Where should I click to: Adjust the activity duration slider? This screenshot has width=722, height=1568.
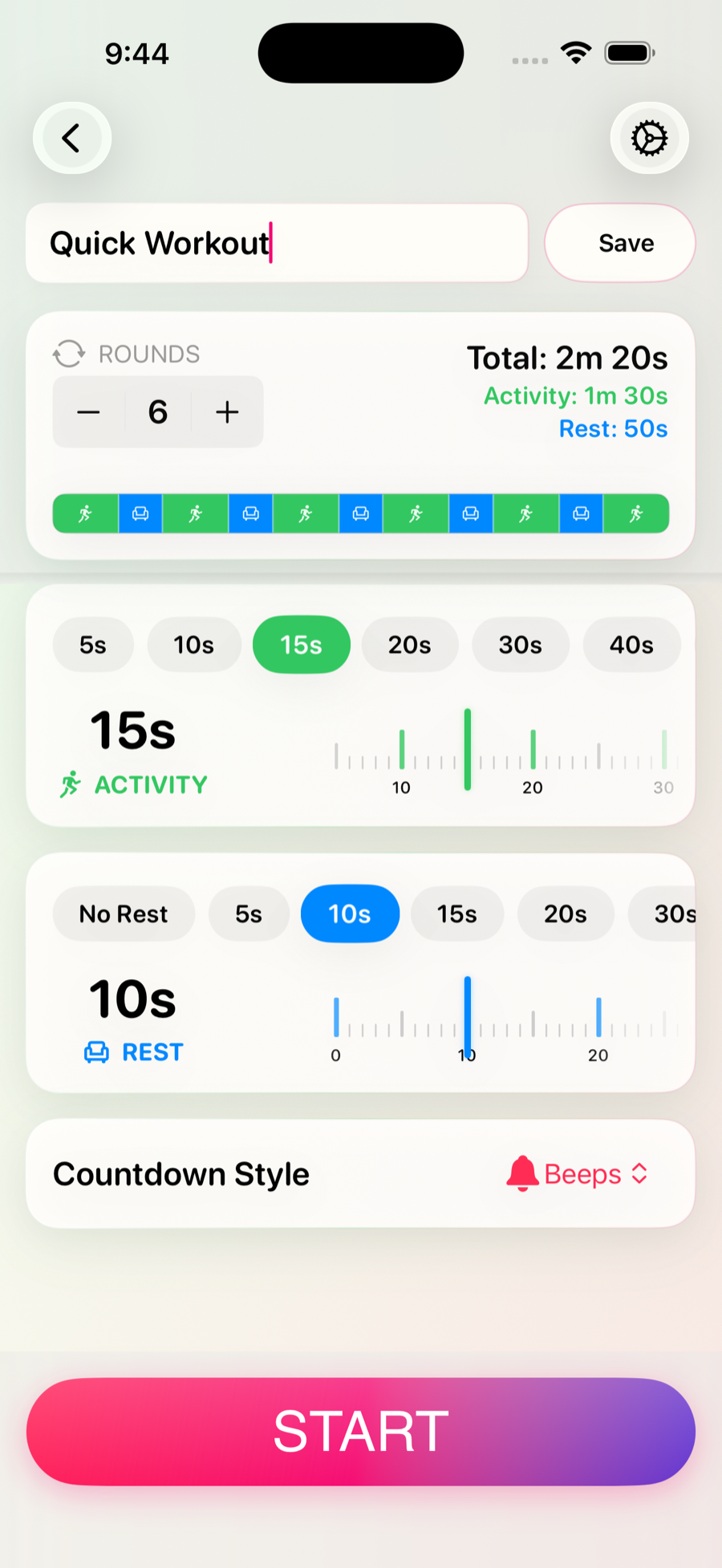pyautogui.click(x=468, y=752)
